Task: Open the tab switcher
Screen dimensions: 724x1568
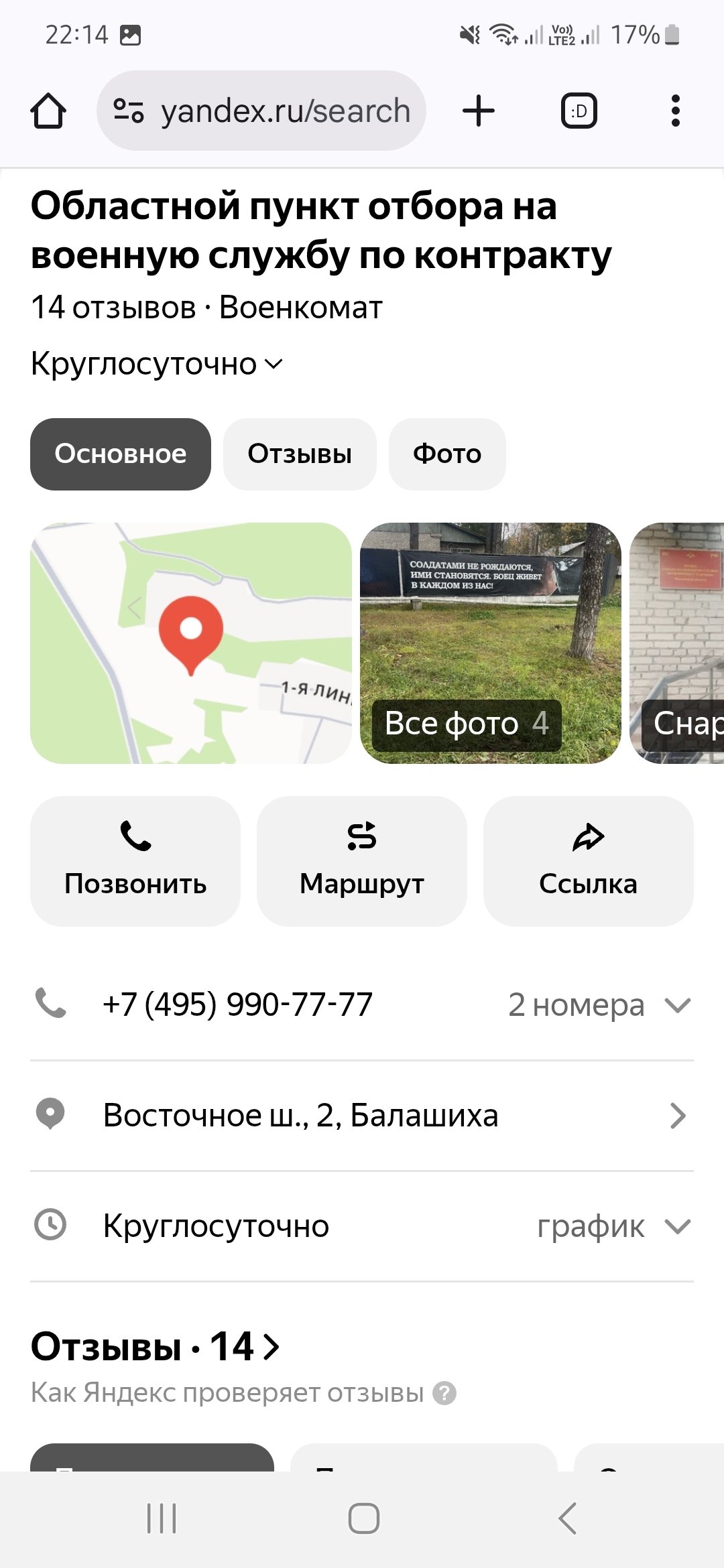Action: (579, 111)
